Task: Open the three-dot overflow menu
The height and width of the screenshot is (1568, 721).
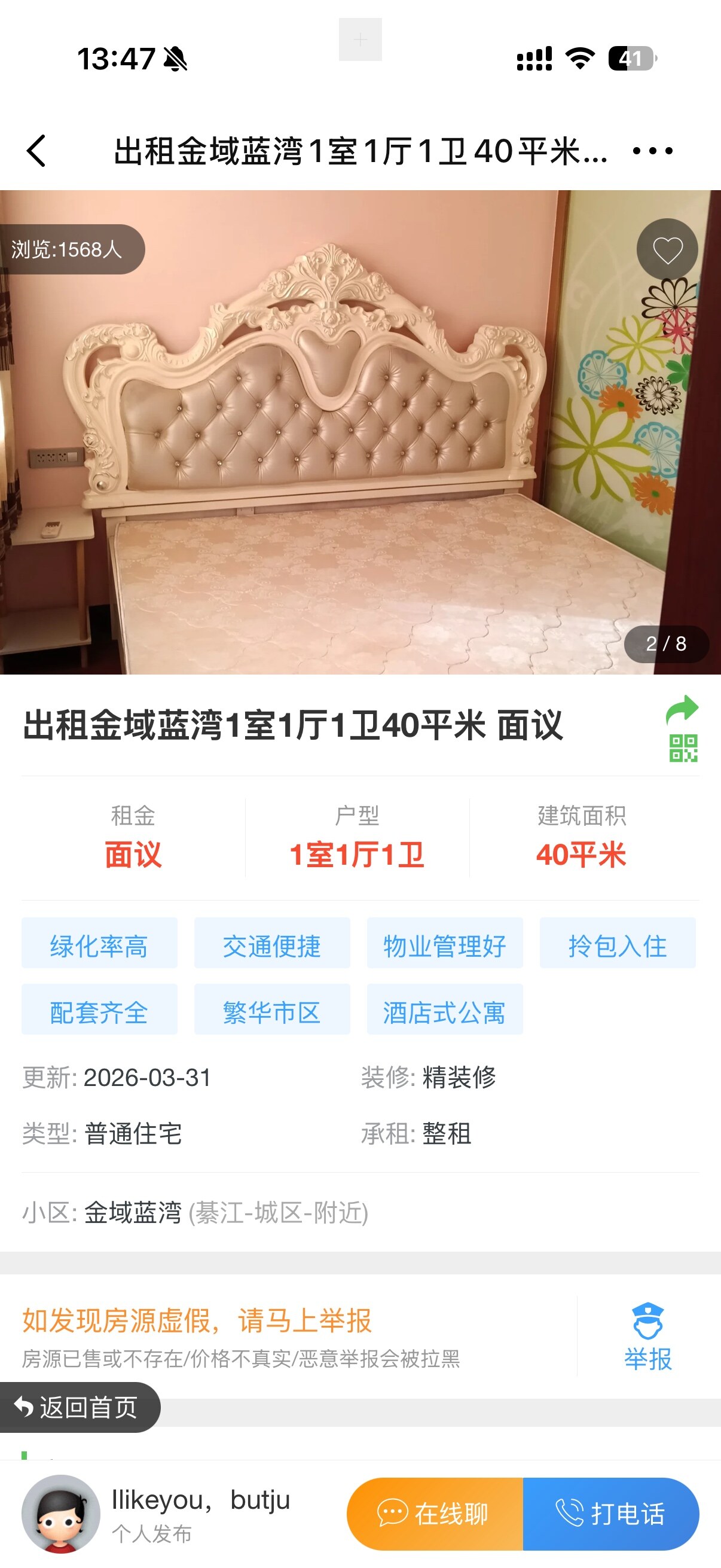Action: coord(652,151)
